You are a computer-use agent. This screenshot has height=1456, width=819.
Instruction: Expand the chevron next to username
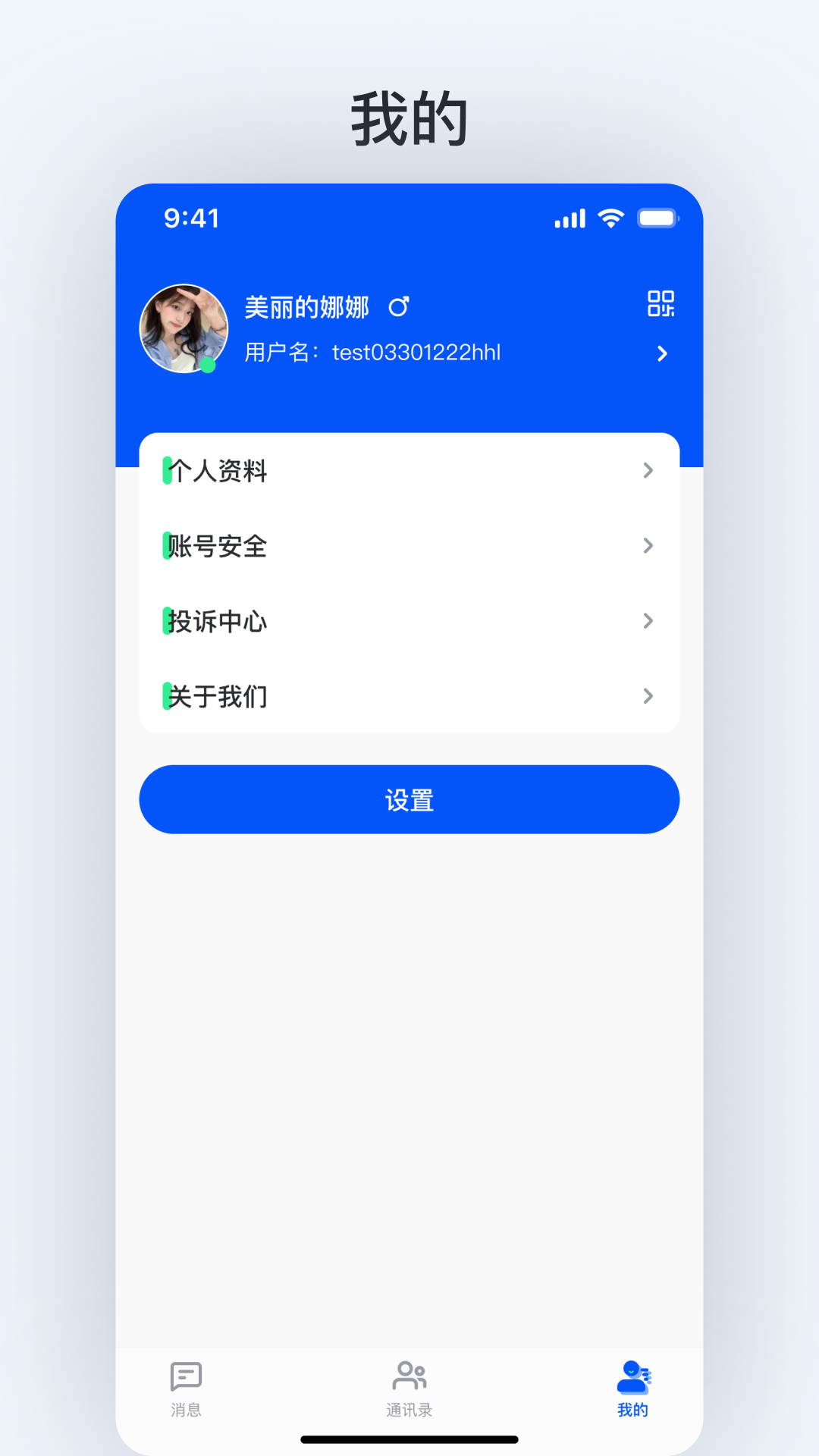(x=662, y=353)
